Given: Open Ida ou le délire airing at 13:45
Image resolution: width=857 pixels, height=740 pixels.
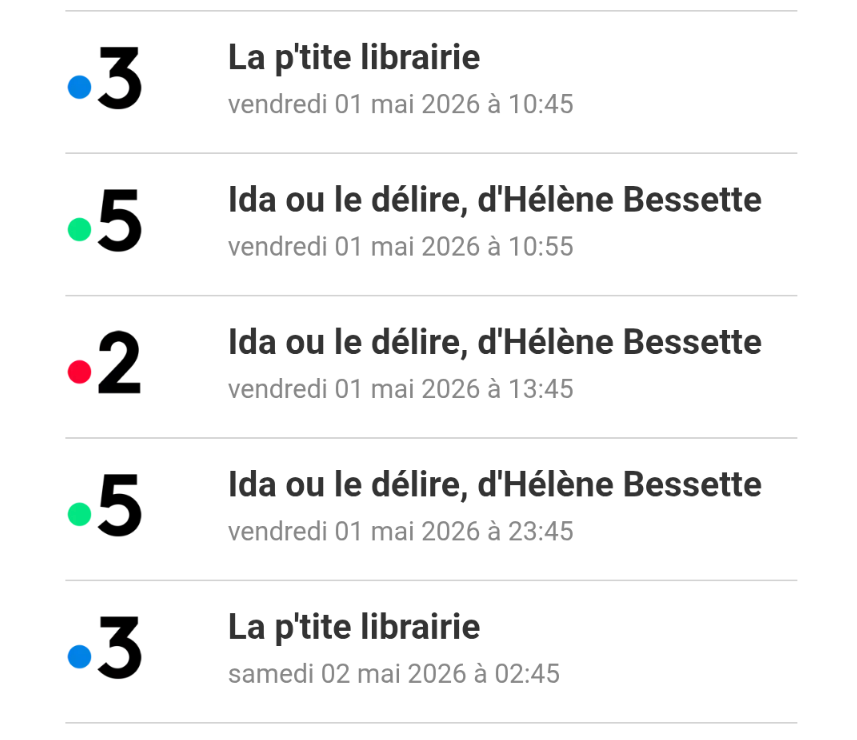Looking at the screenshot, I should [494, 343].
